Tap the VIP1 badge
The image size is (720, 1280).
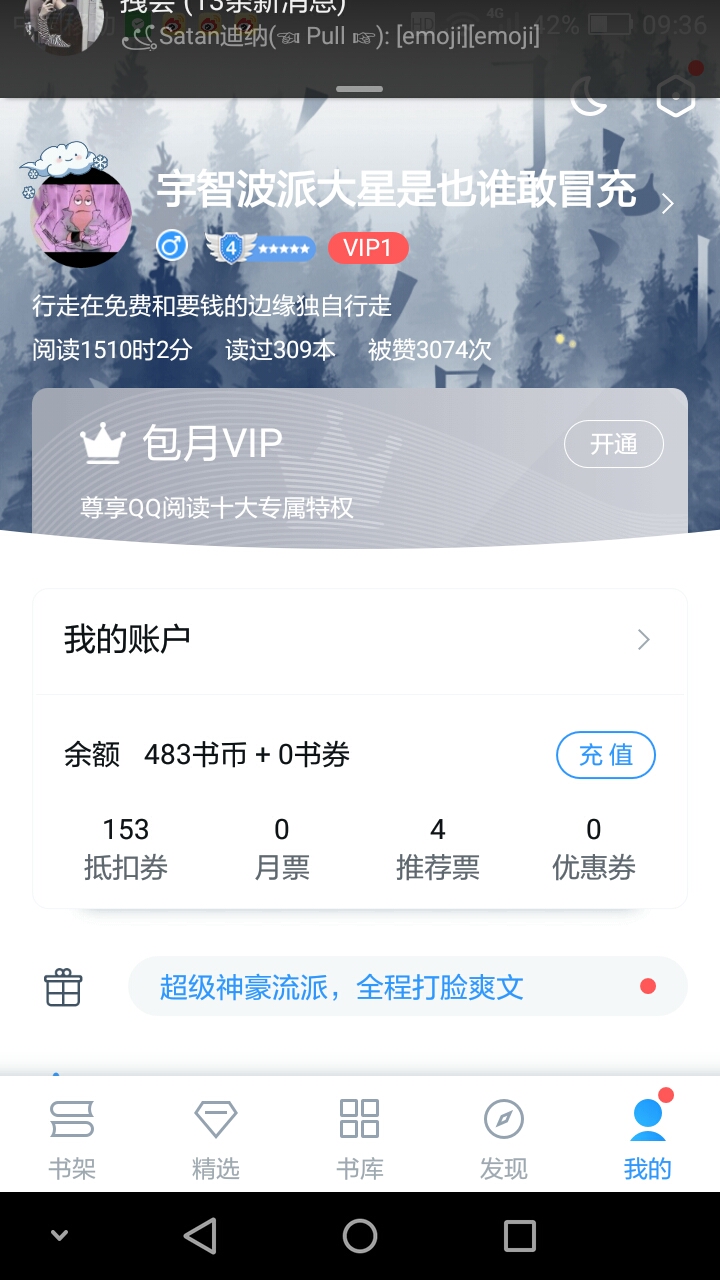(367, 248)
